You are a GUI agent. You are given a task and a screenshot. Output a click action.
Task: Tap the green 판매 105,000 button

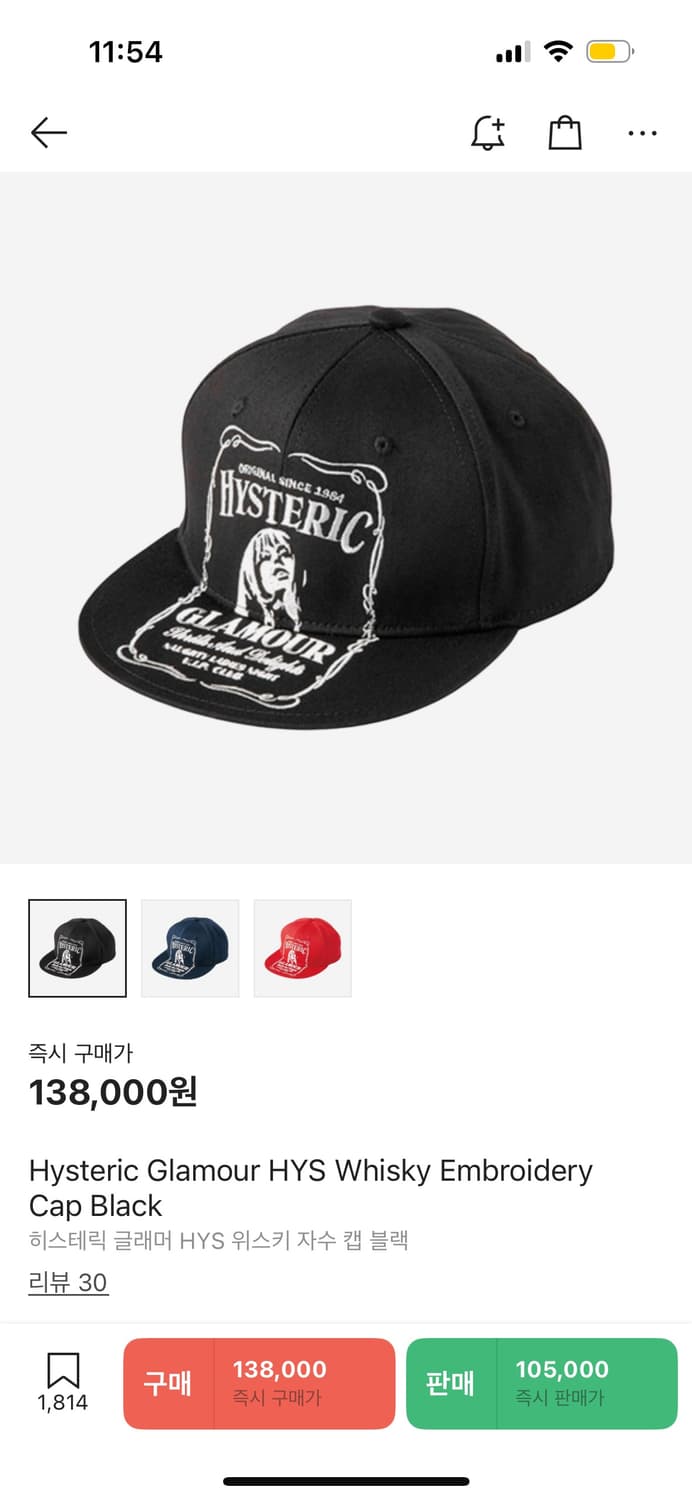(x=541, y=1383)
